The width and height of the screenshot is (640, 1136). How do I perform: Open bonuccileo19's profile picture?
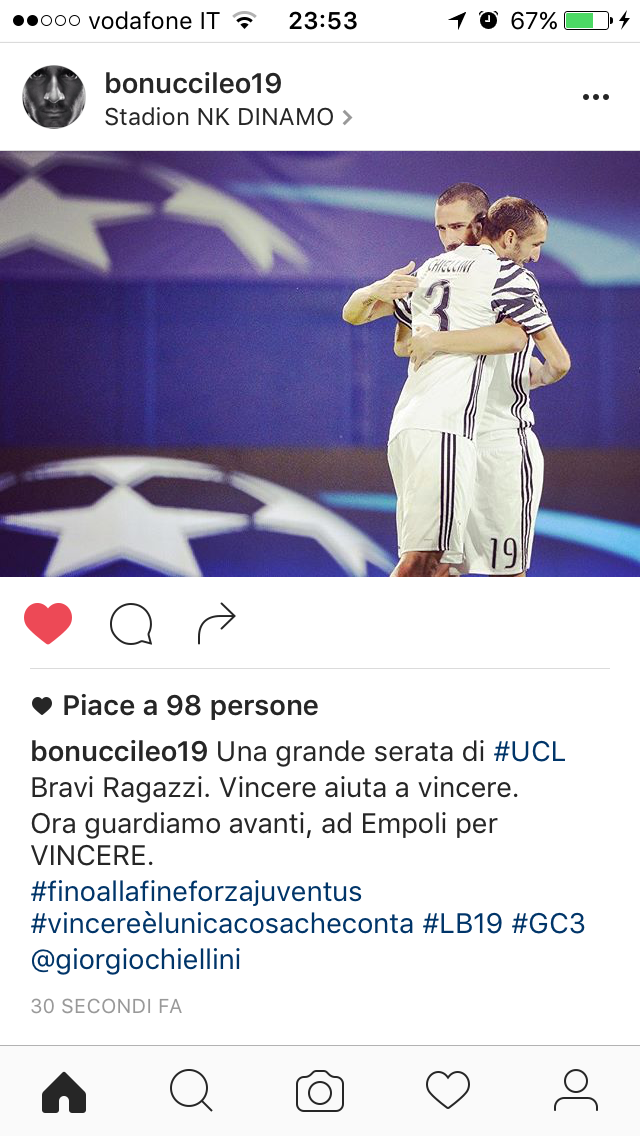(x=53, y=97)
